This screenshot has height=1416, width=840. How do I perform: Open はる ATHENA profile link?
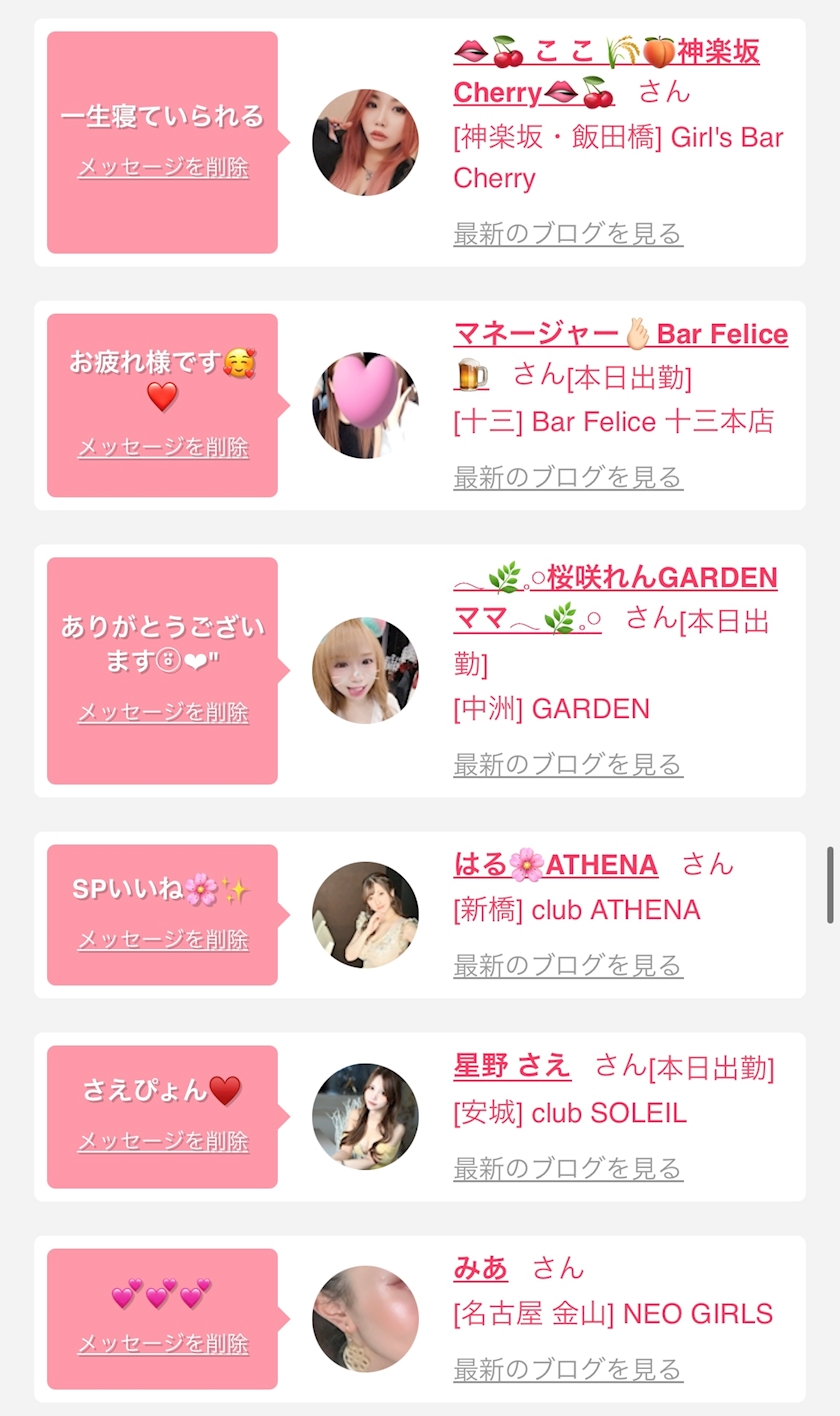tap(555, 864)
